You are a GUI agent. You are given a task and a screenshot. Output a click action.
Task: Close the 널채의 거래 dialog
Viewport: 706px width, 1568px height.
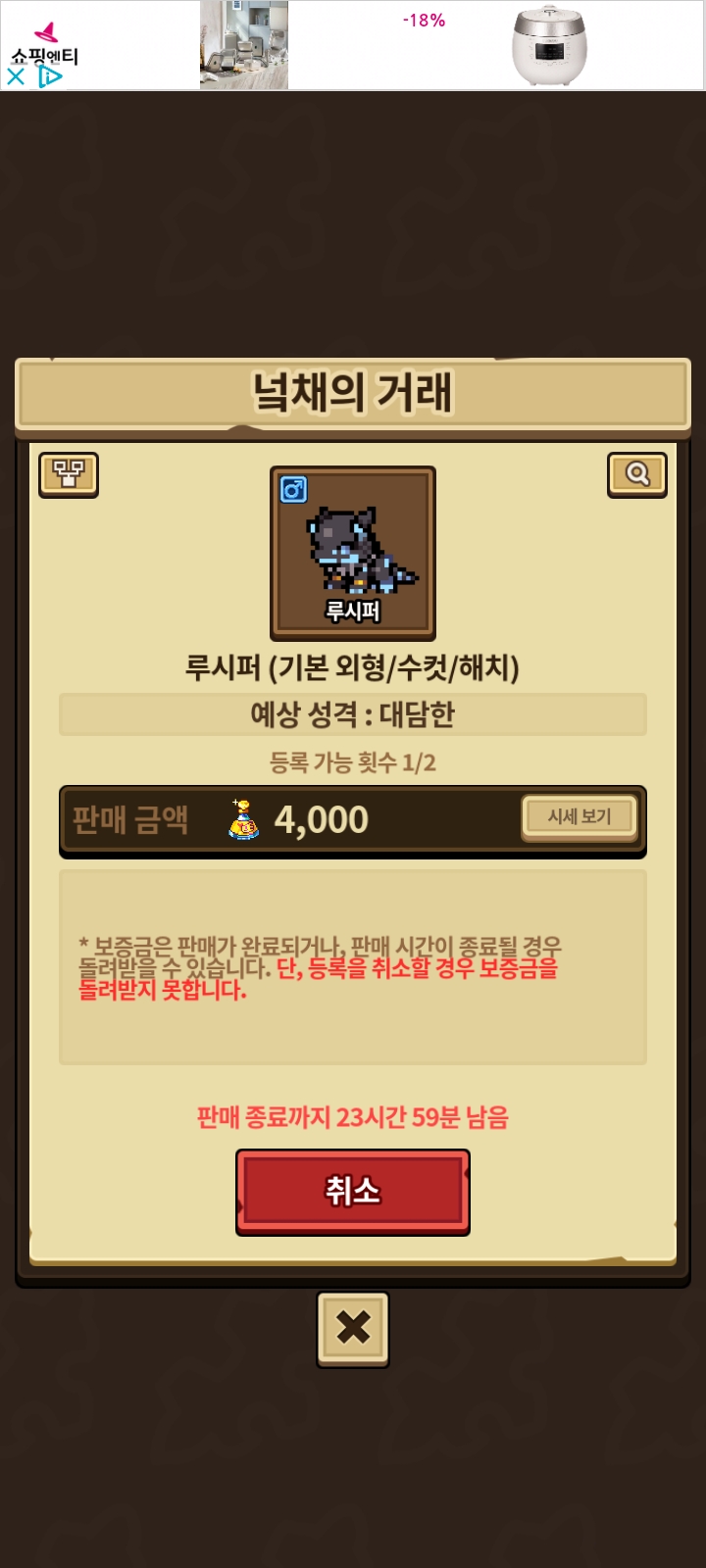[x=353, y=1328]
